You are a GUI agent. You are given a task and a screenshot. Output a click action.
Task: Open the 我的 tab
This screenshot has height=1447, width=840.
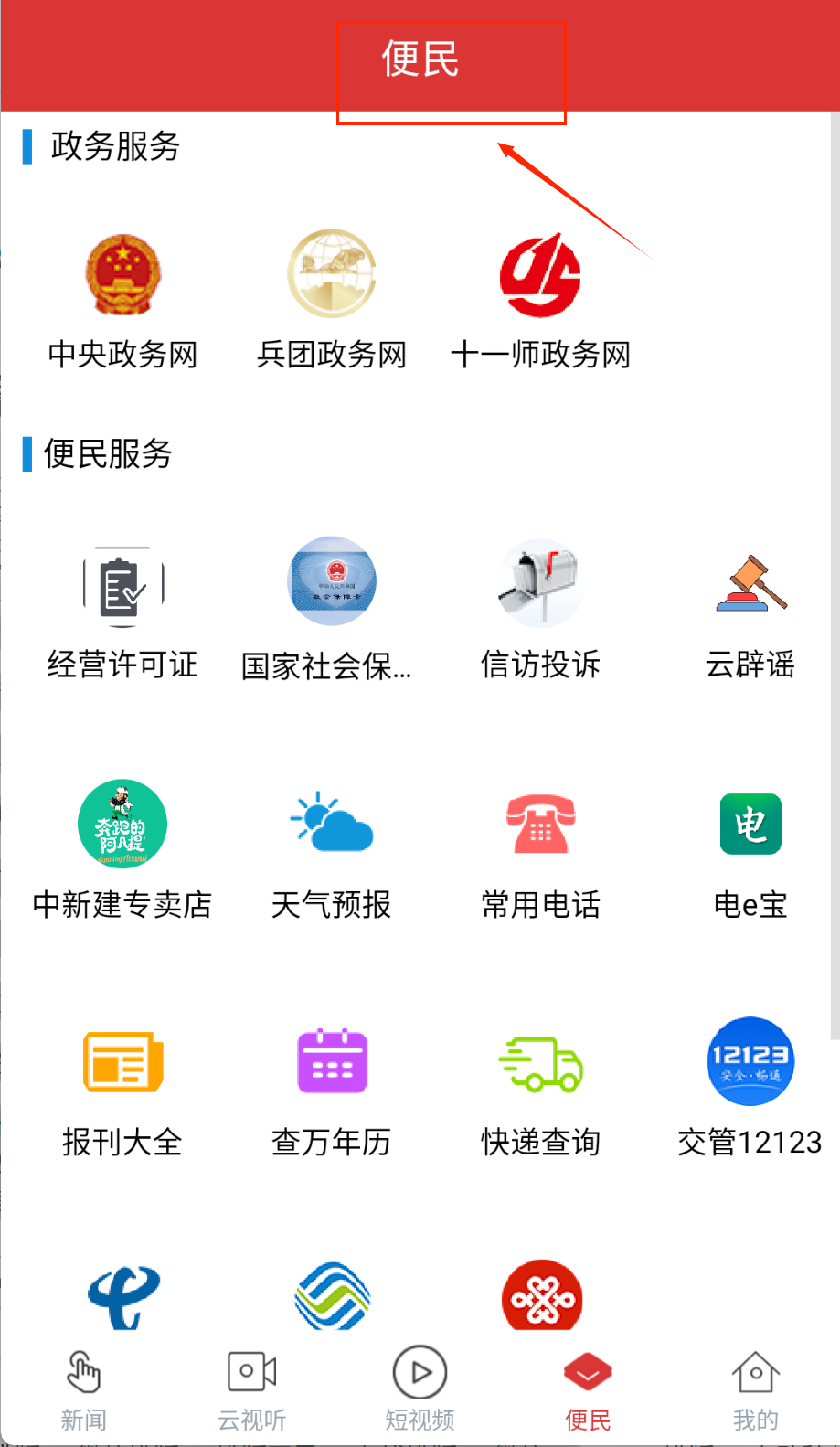[x=756, y=1389]
